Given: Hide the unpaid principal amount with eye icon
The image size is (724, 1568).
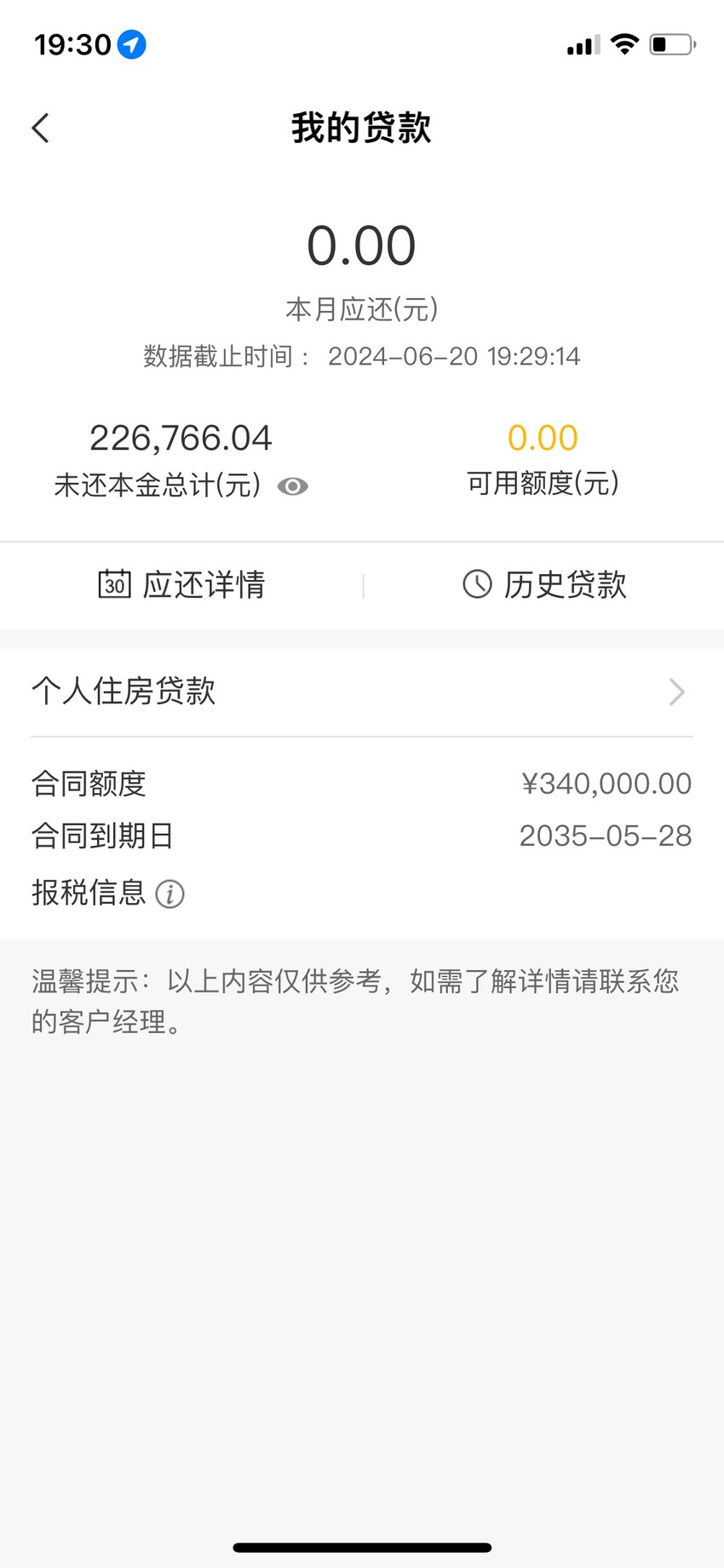Looking at the screenshot, I should pos(292,486).
